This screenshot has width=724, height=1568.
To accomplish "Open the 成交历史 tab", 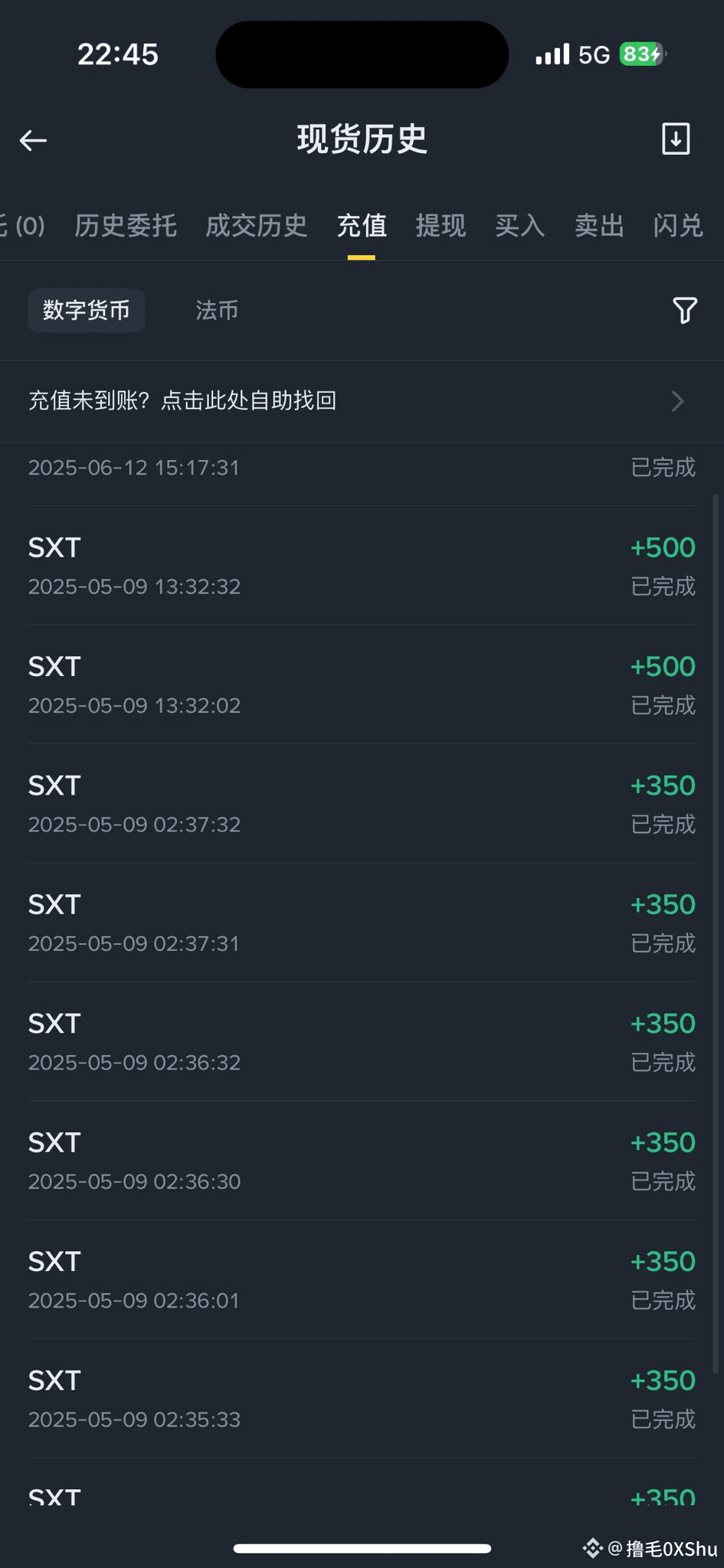I will (257, 226).
